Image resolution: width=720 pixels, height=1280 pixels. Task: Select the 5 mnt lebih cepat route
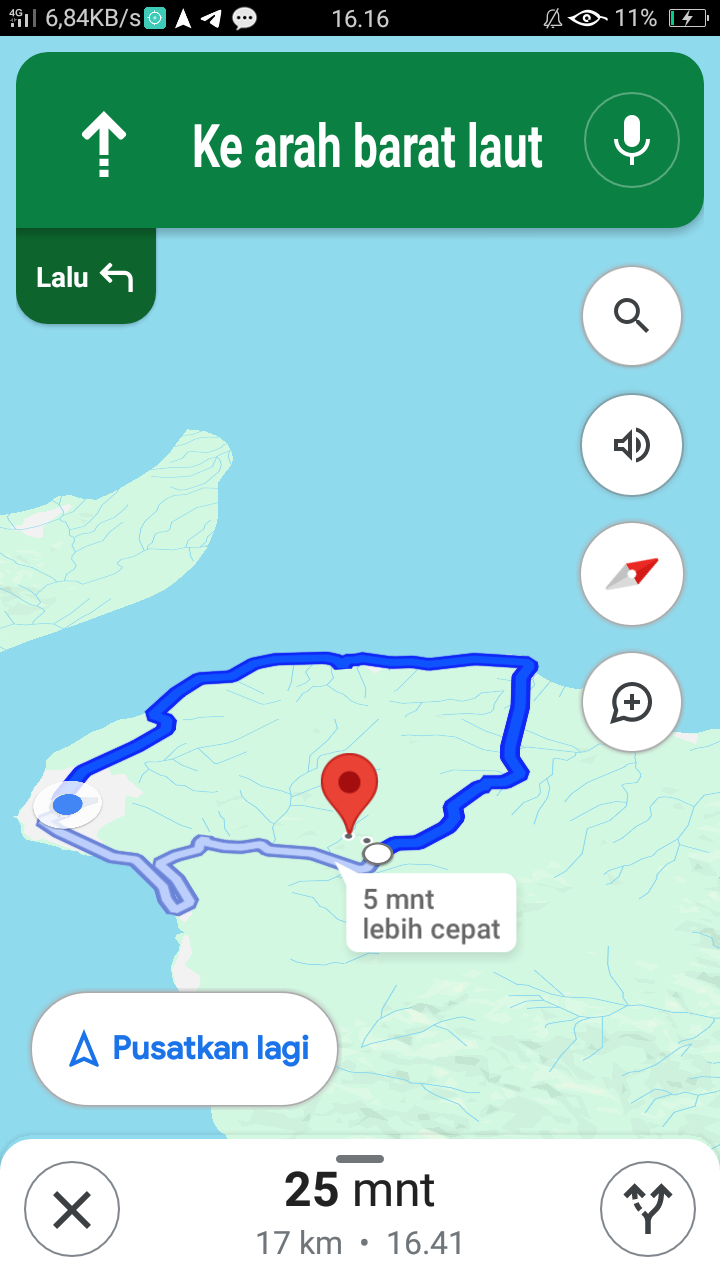[431, 913]
